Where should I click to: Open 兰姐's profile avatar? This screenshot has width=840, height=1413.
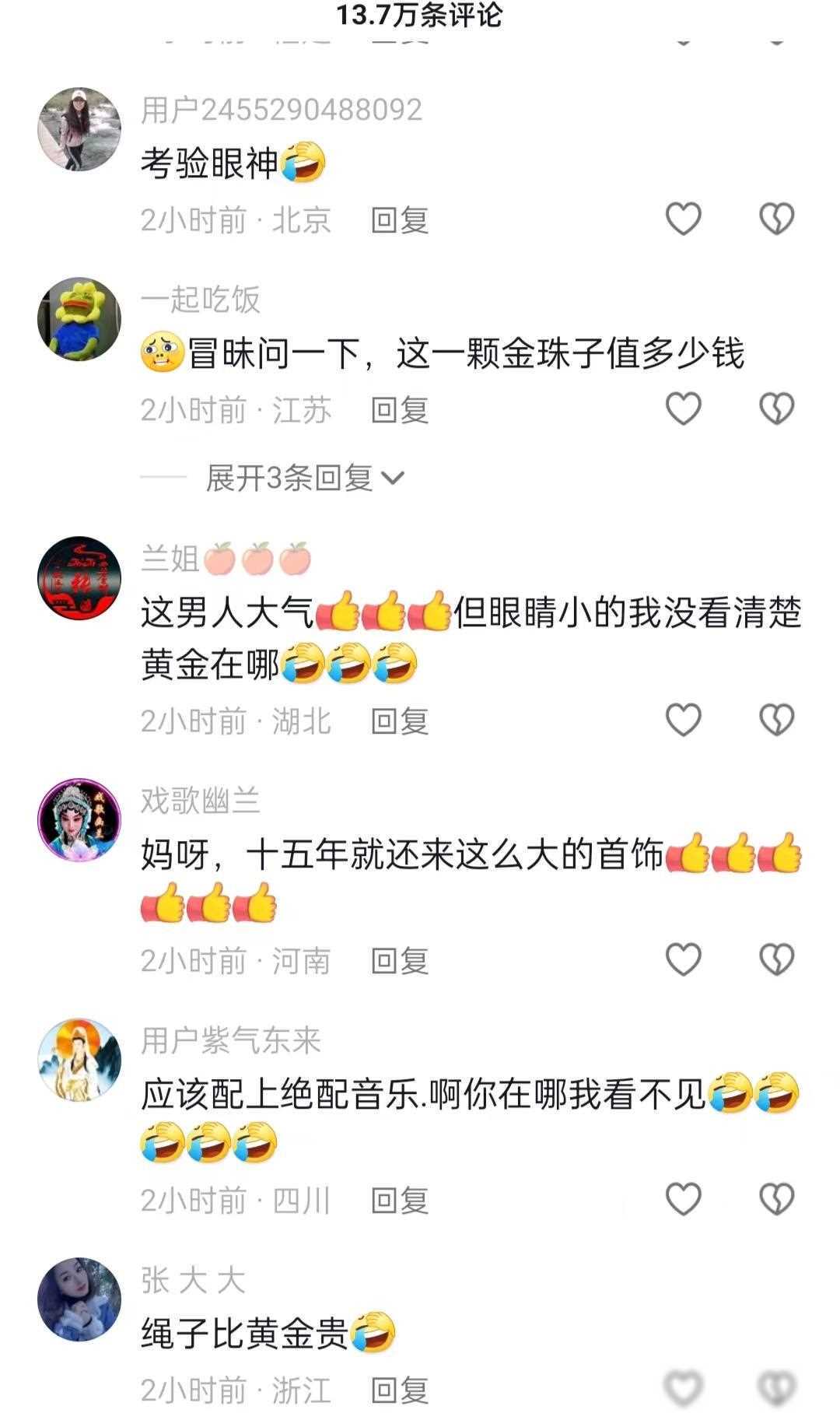[x=79, y=577]
